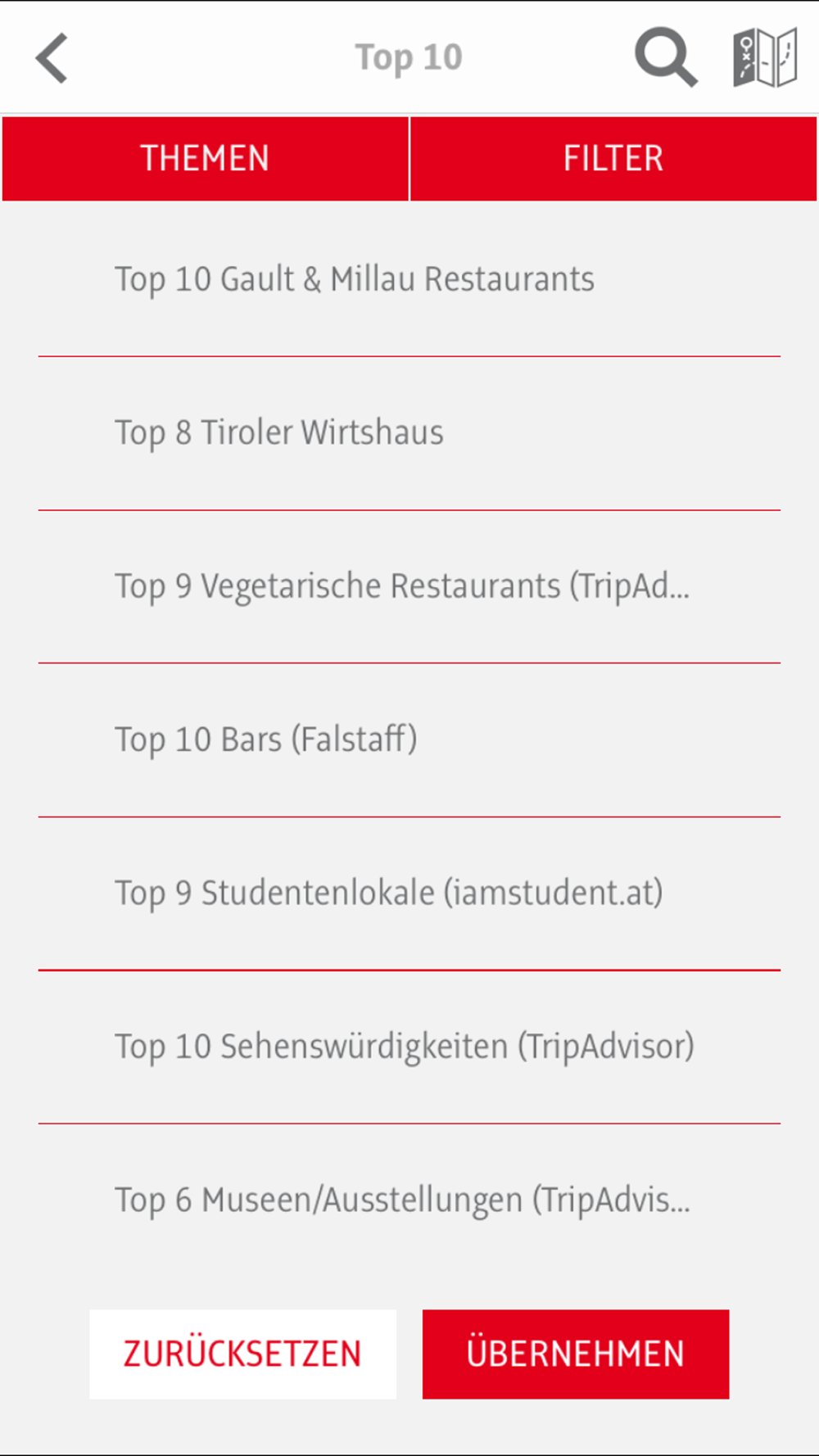819x1456 pixels.
Task: Select Top 8 Tiroler Wirtshaus
Action: pyautogui.click(x=409, y=433)
